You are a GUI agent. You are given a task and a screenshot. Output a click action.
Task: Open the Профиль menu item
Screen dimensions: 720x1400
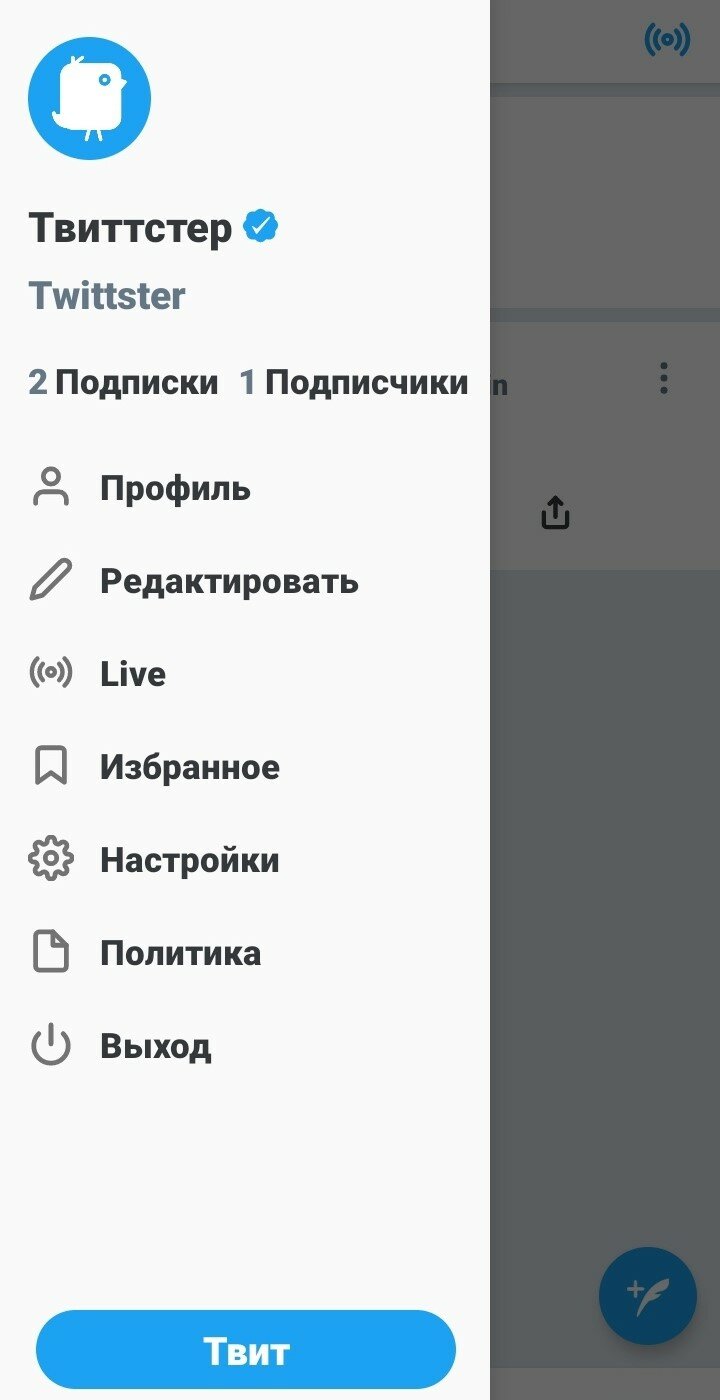click(x=175, y=489)
